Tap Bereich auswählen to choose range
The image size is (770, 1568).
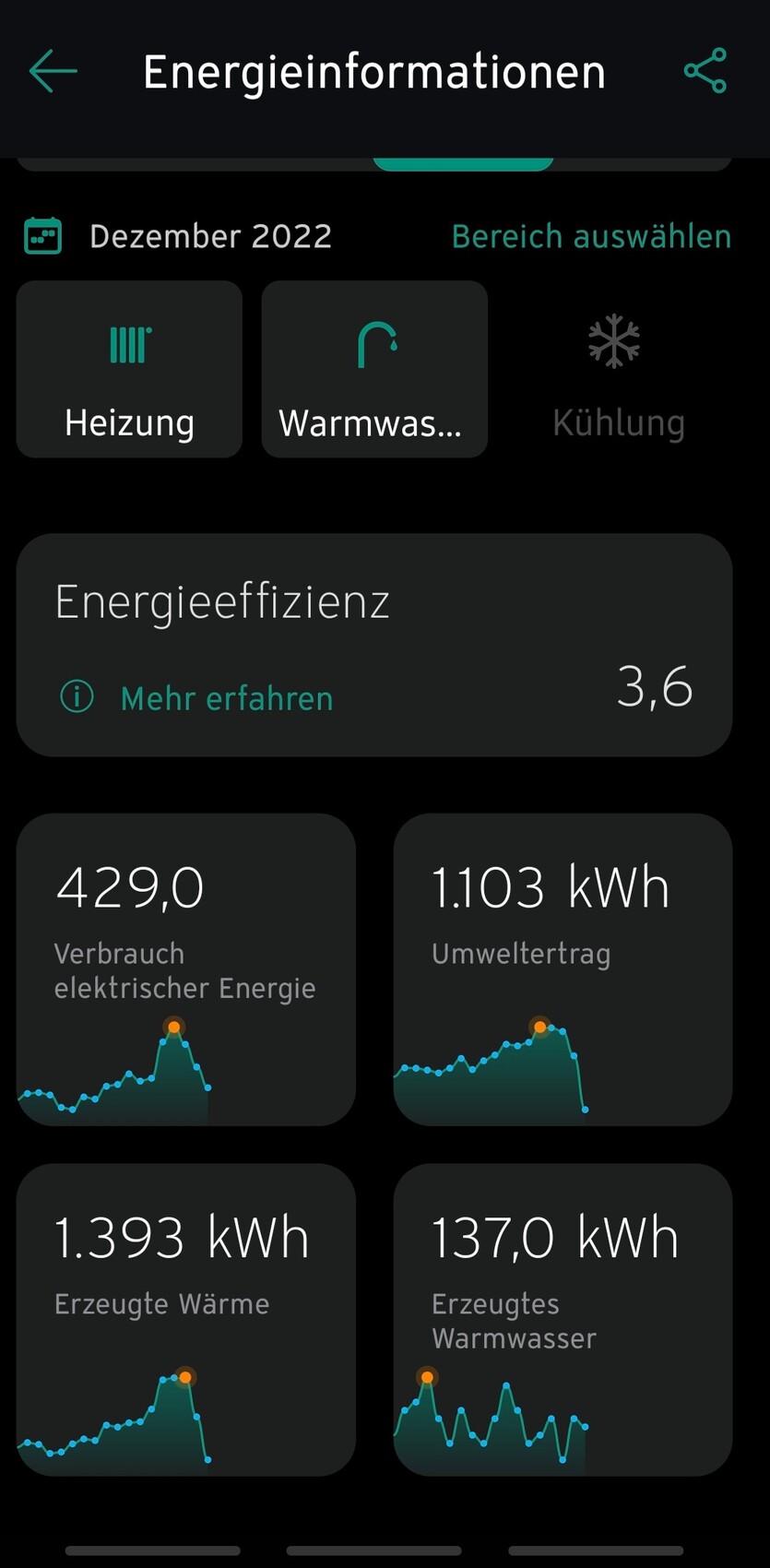pos(591,237)
